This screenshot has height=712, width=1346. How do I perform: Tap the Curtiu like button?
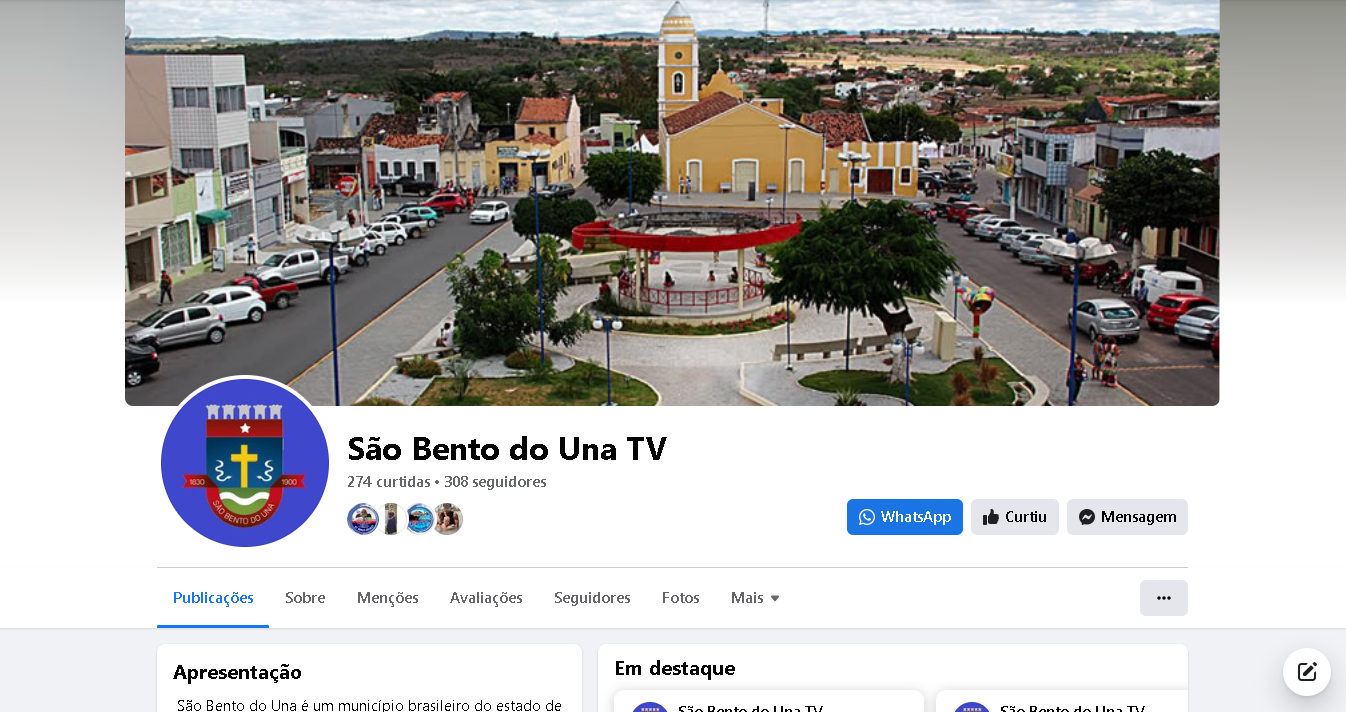[1014, 517]
